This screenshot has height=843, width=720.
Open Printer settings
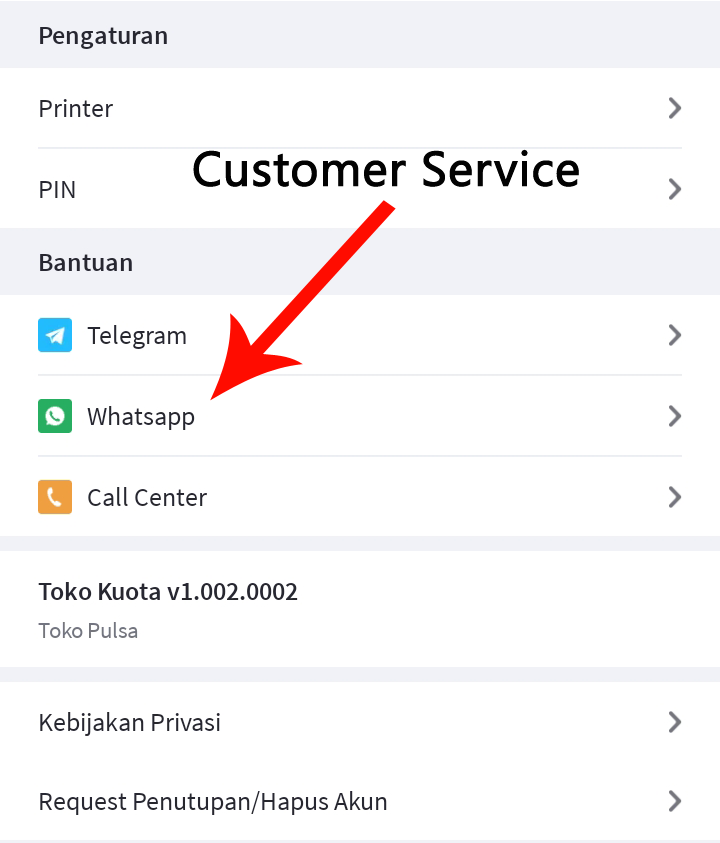point(360,108)
